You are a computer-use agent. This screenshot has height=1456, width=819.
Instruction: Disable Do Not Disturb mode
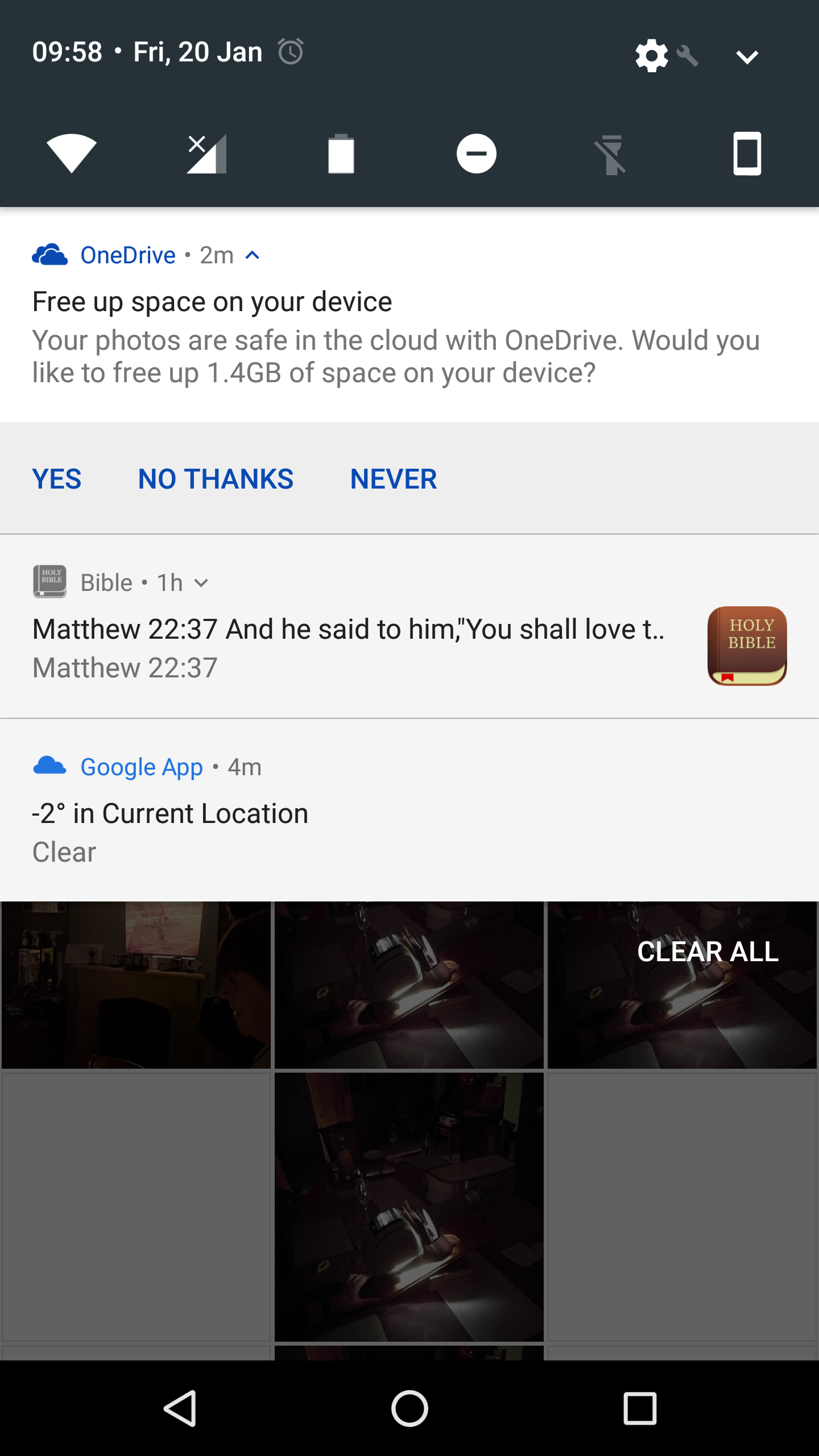tap(477, 152)
